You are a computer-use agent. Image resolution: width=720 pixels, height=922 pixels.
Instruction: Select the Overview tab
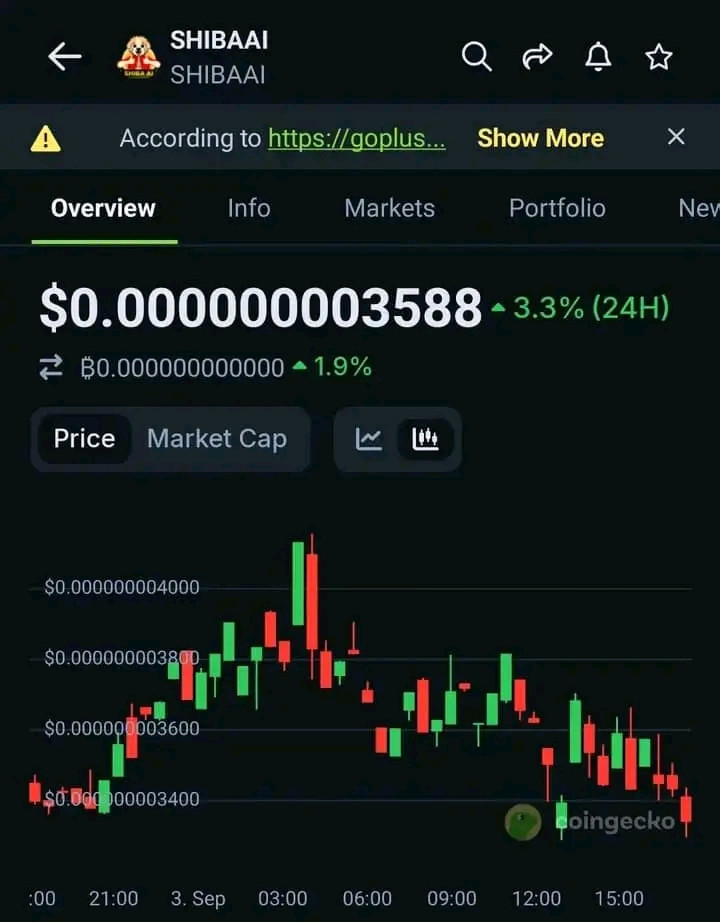coord(103,208)
